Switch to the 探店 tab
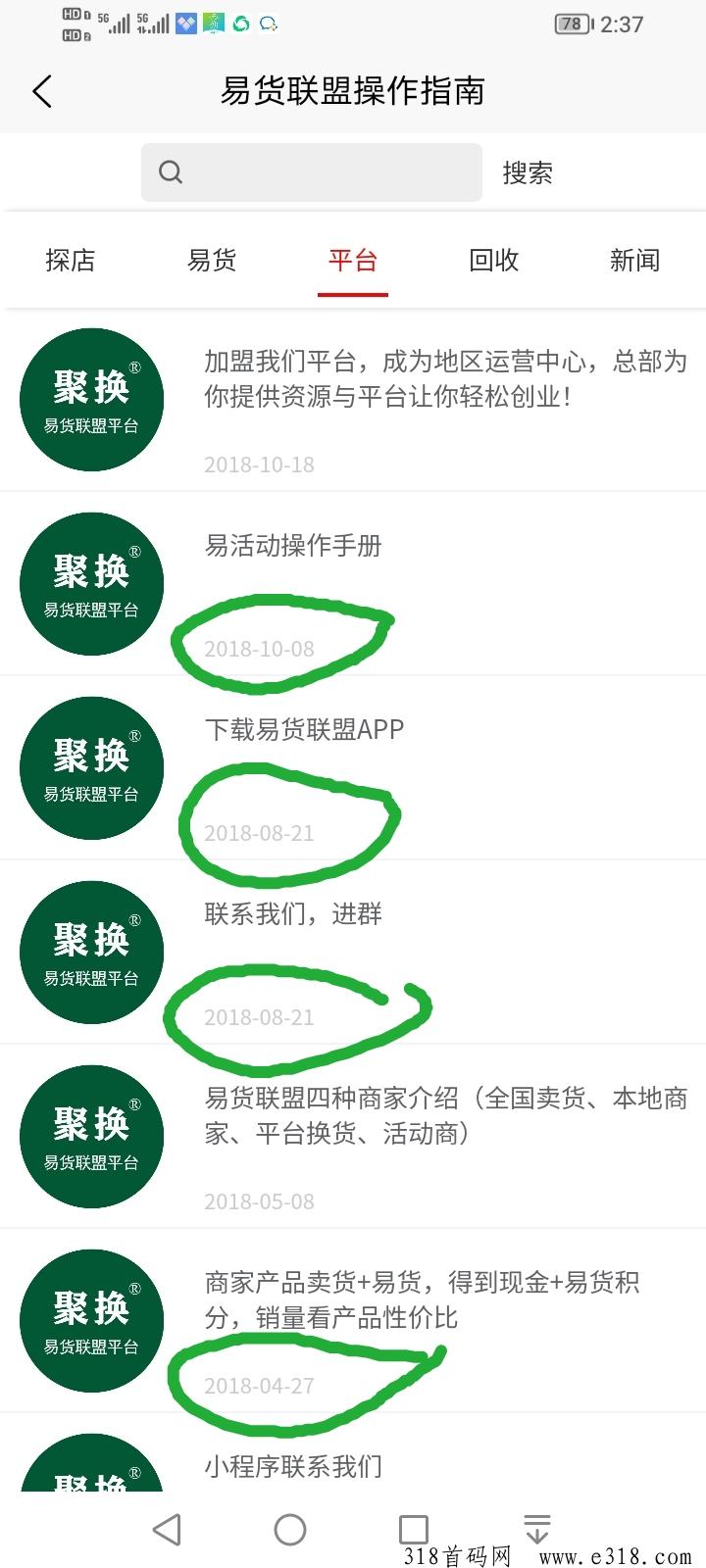This screenshot has height=1568, width=706. [71, 260]
